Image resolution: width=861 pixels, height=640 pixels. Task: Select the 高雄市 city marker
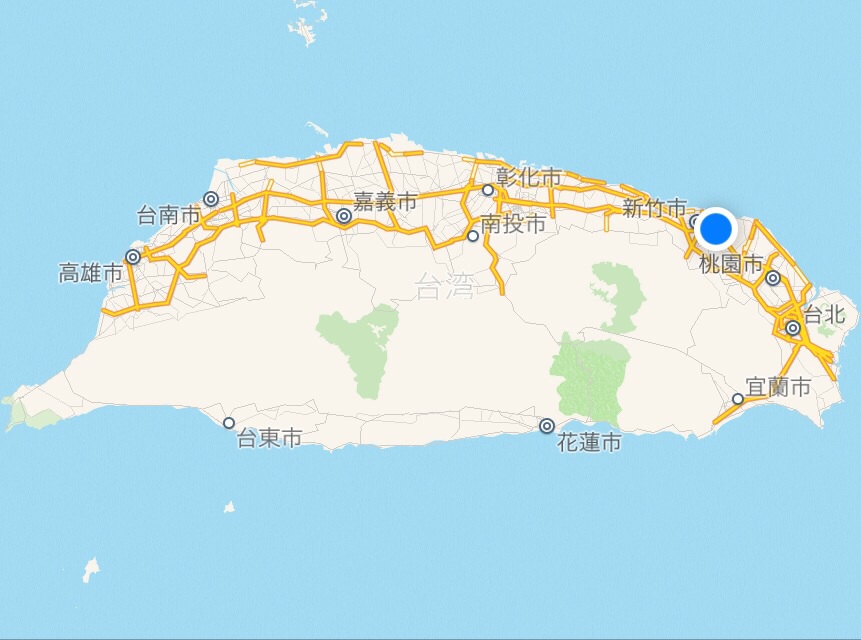tap(133, 257)
